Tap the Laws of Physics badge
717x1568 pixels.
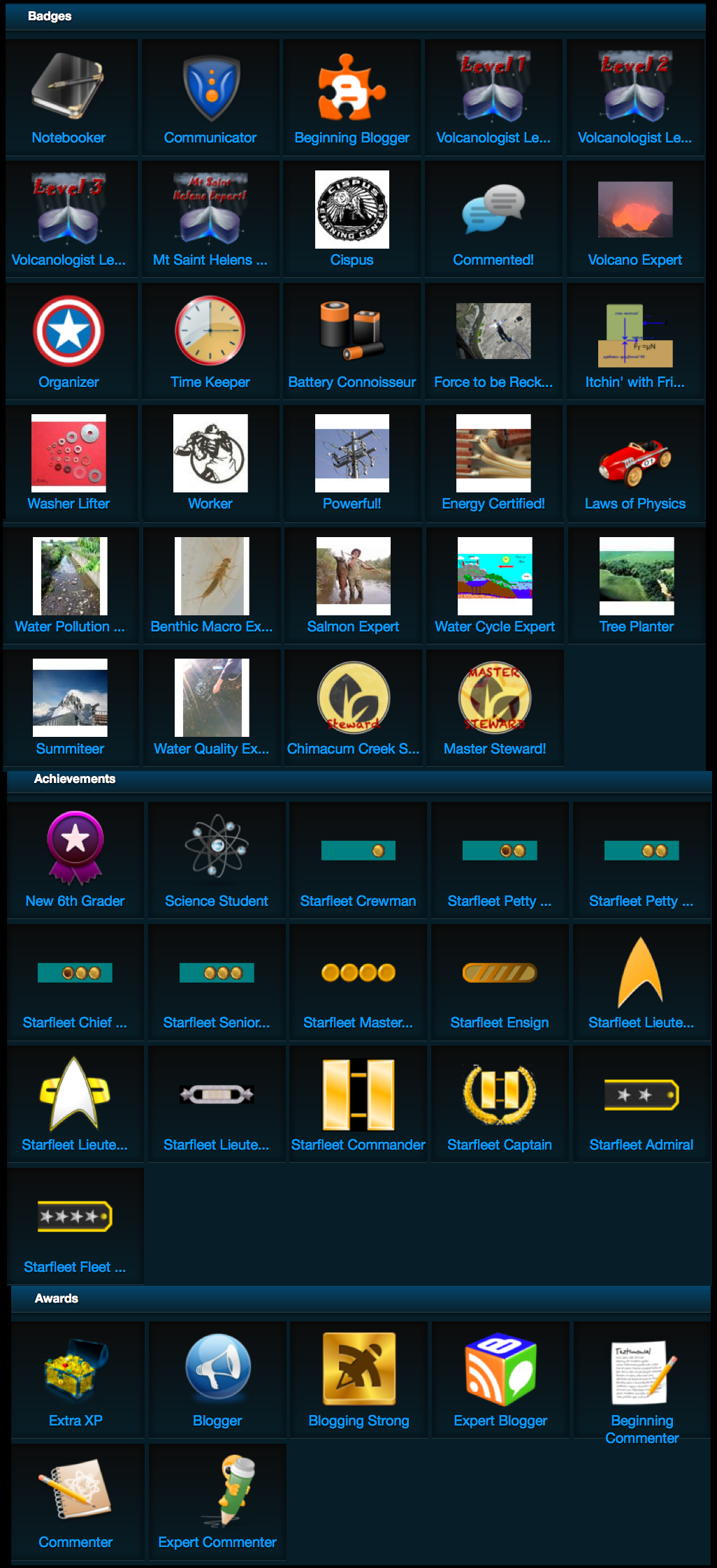[x=635, y=463]
